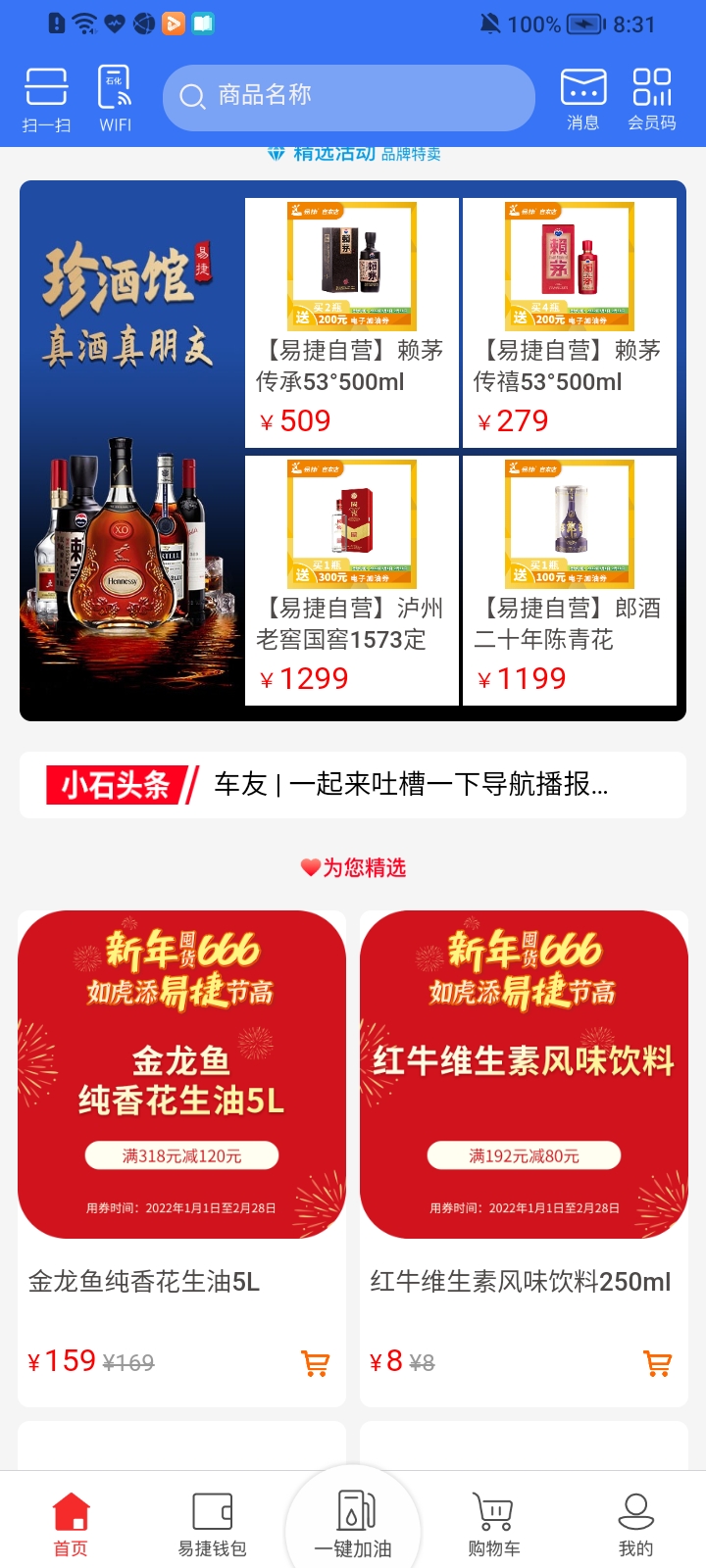Tap the 石化WIFI icon
This screenshot has width=706, height=1568.
(x=113, y=96)
